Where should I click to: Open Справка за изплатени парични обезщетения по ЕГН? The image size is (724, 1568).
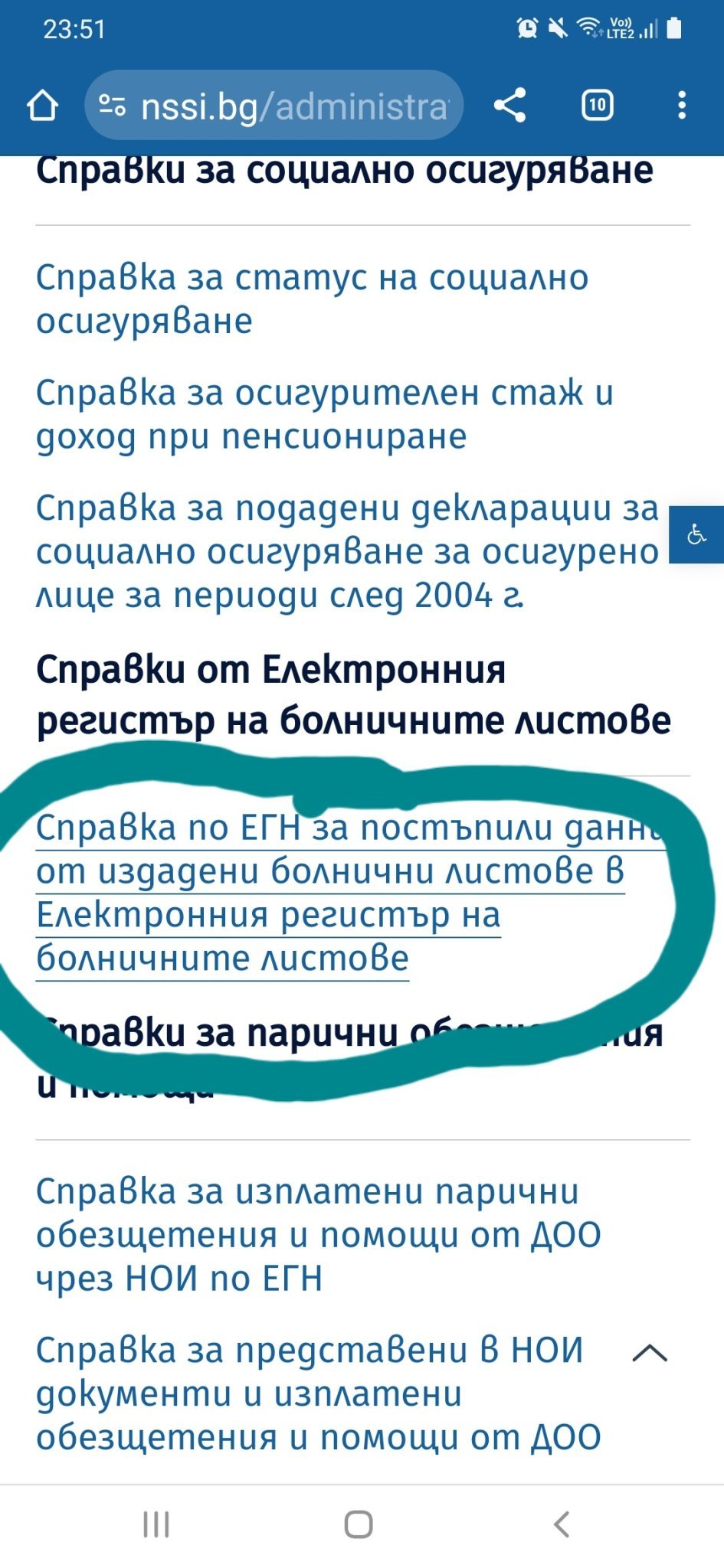pos(319,1234)
